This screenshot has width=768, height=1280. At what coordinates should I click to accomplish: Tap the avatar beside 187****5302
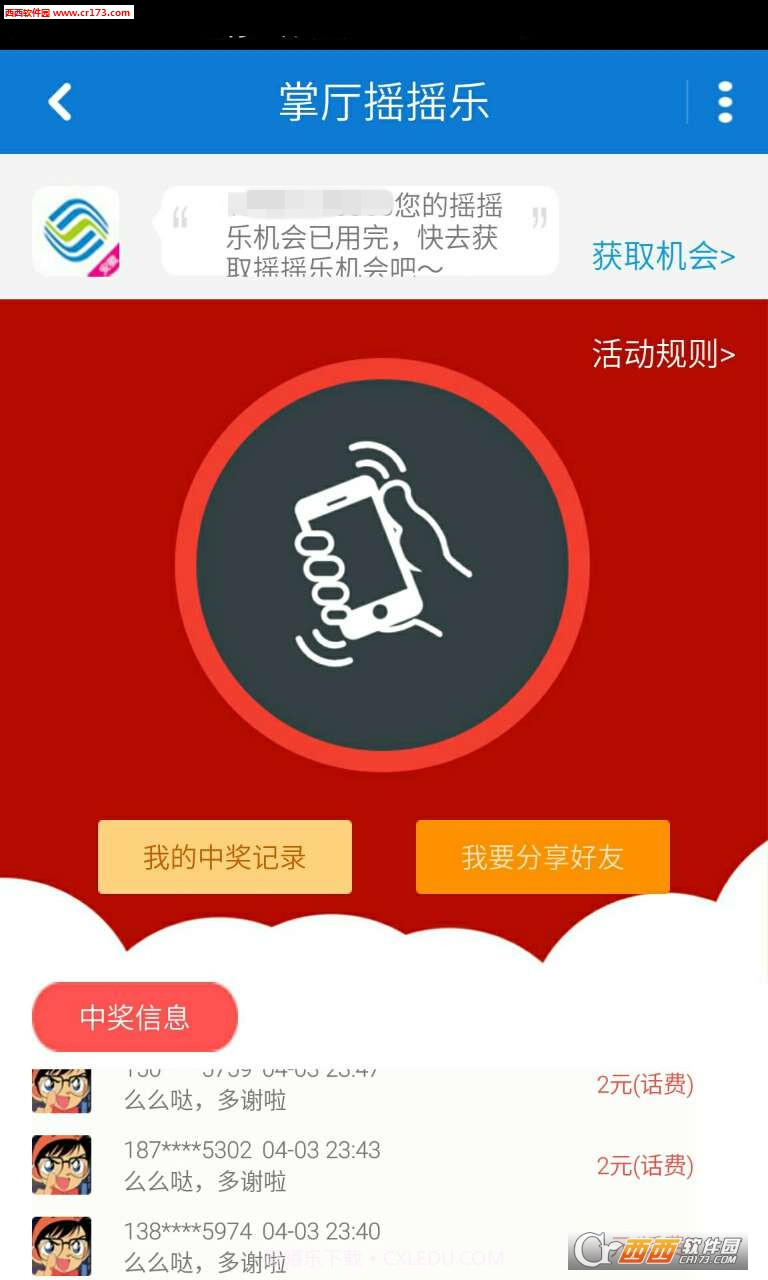coord(60,1164)
